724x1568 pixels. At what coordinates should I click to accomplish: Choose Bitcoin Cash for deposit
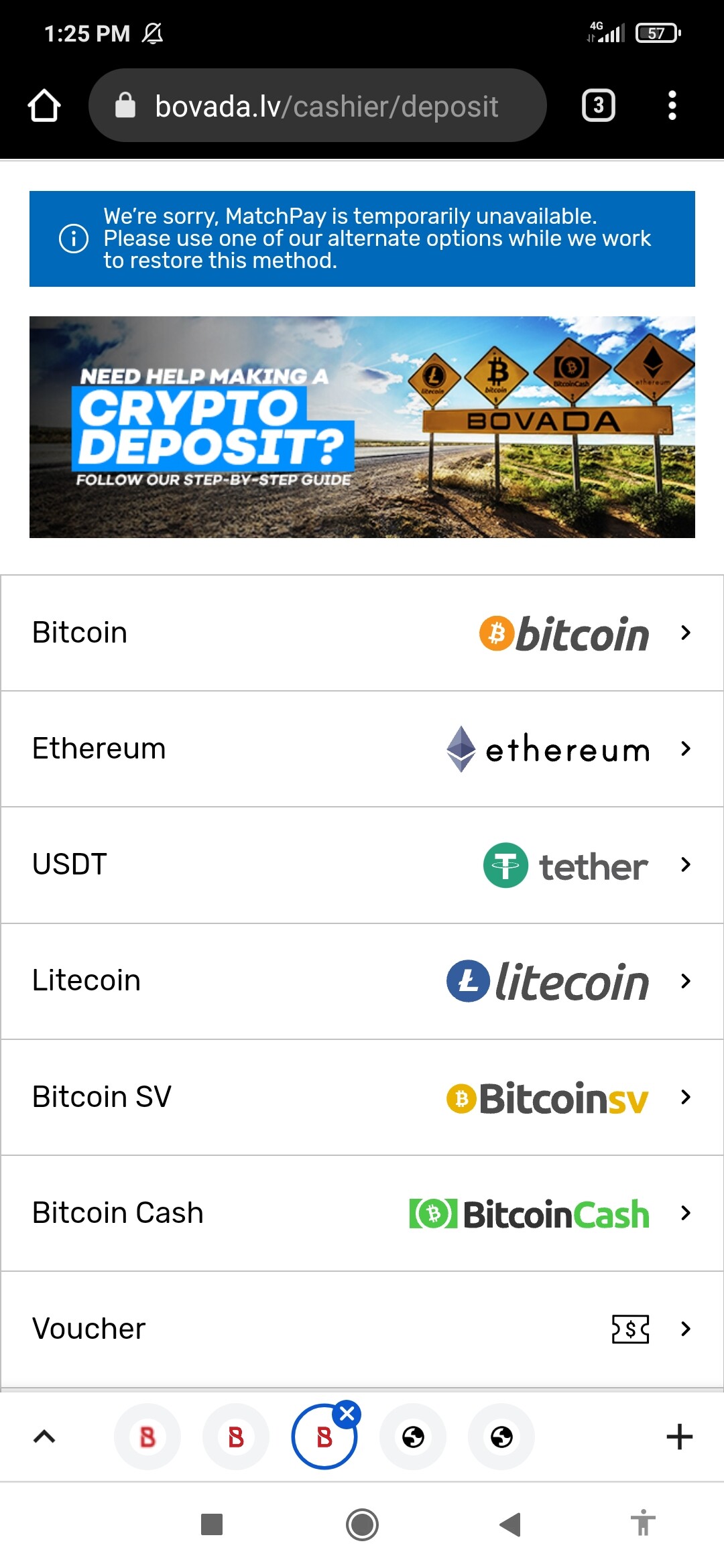[x=362, y=1213]
